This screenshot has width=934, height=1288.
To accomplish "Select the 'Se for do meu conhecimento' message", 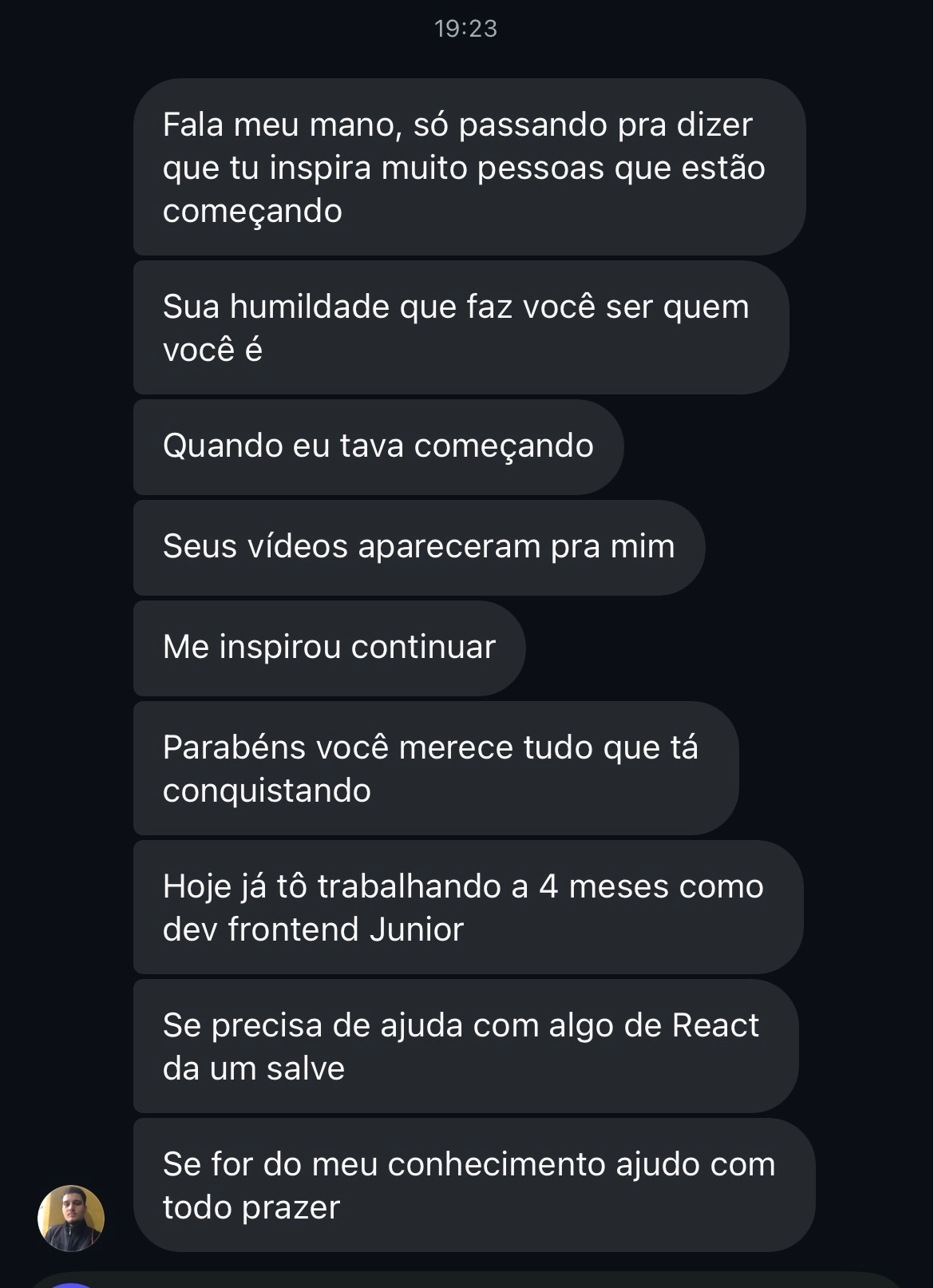I will point(471,1185).
